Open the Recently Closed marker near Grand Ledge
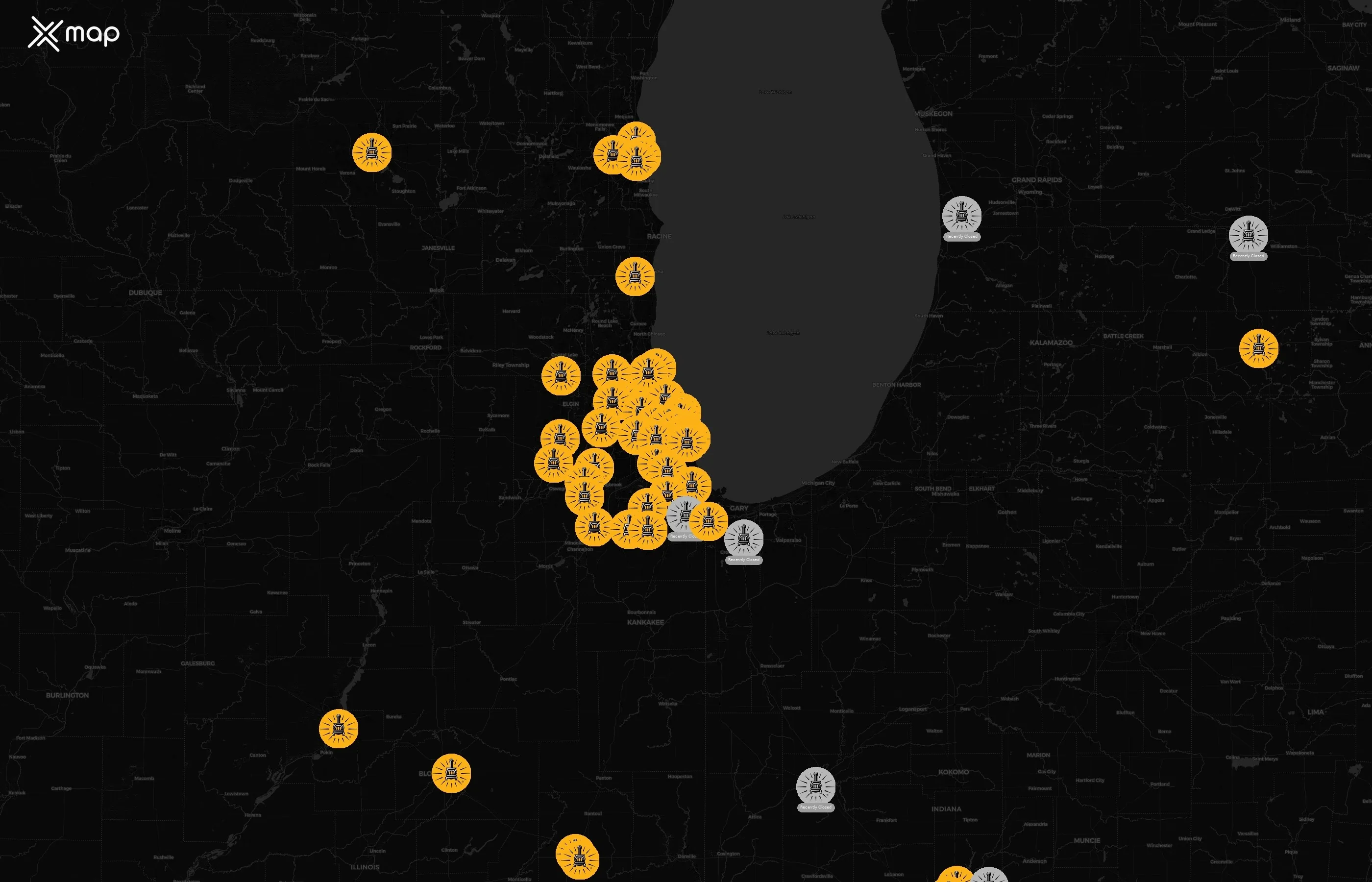 1248,235
